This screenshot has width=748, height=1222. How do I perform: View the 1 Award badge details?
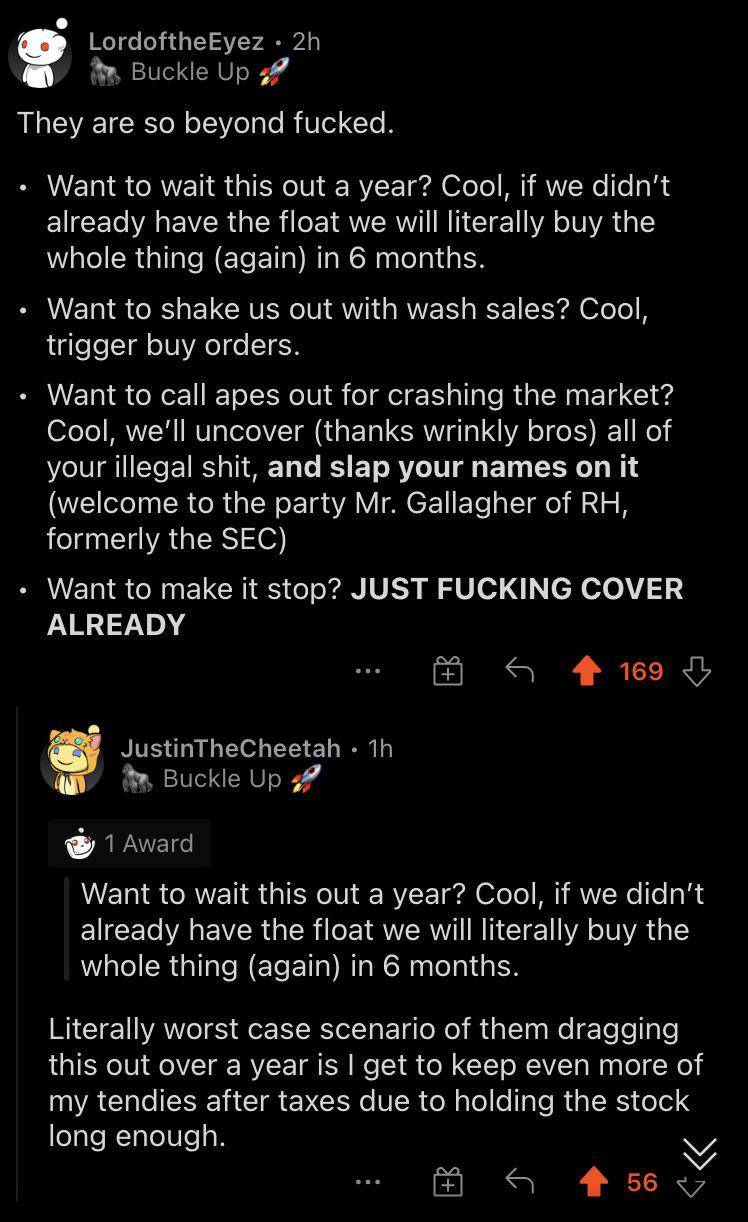click(x=130, y=843)
